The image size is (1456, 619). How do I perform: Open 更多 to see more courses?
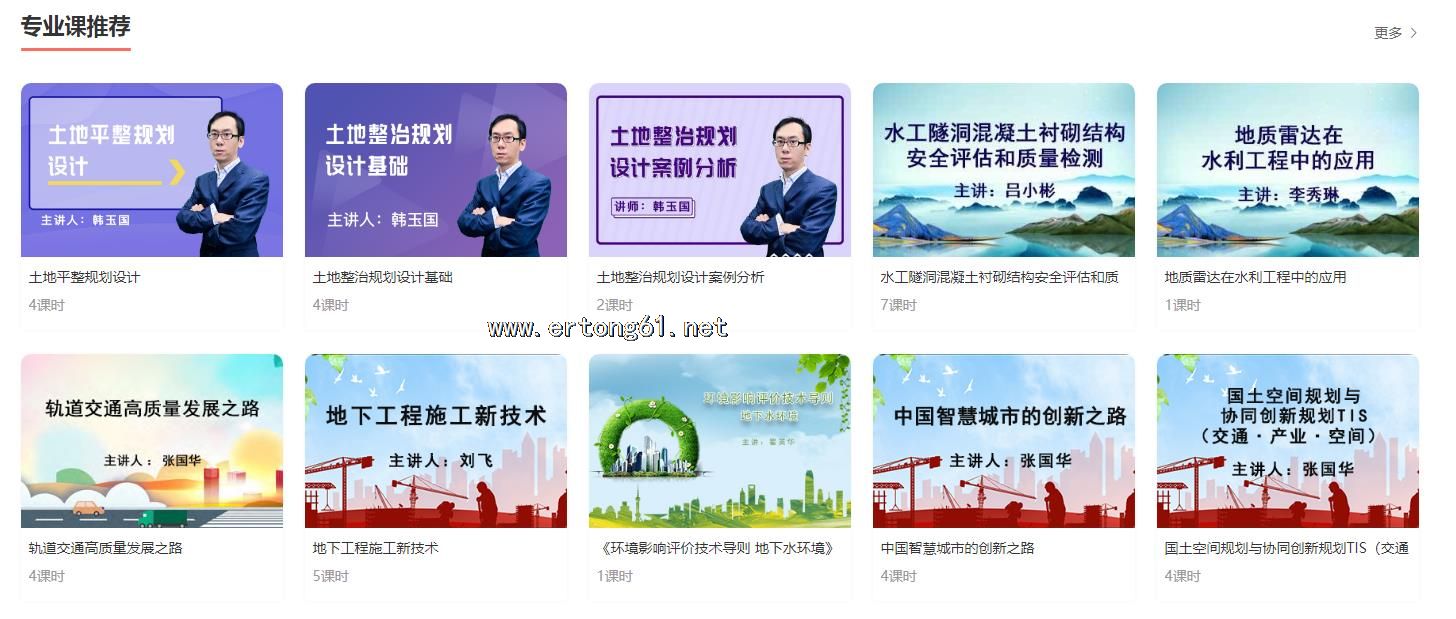1395,33
